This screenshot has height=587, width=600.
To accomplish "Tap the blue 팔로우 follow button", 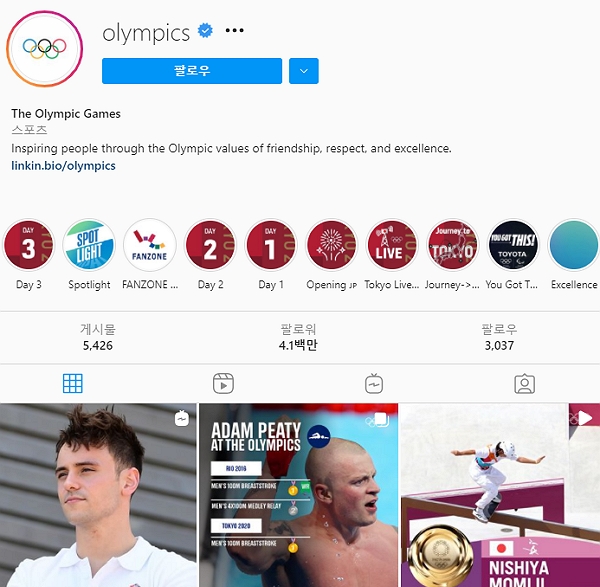I will tap(192, 71).
